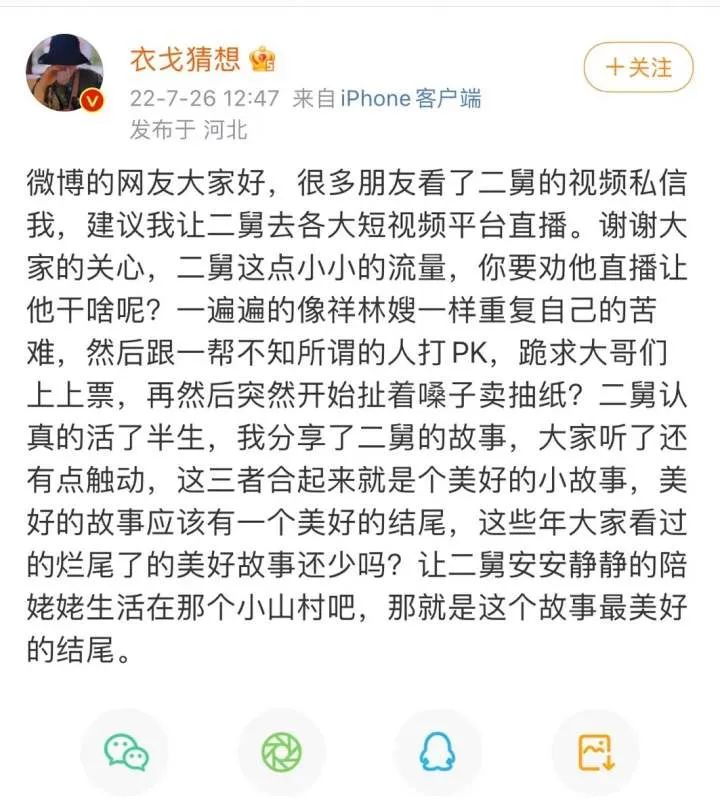
Task: Share the post to WeChat Moments
Action: click(x=282, y=751)
